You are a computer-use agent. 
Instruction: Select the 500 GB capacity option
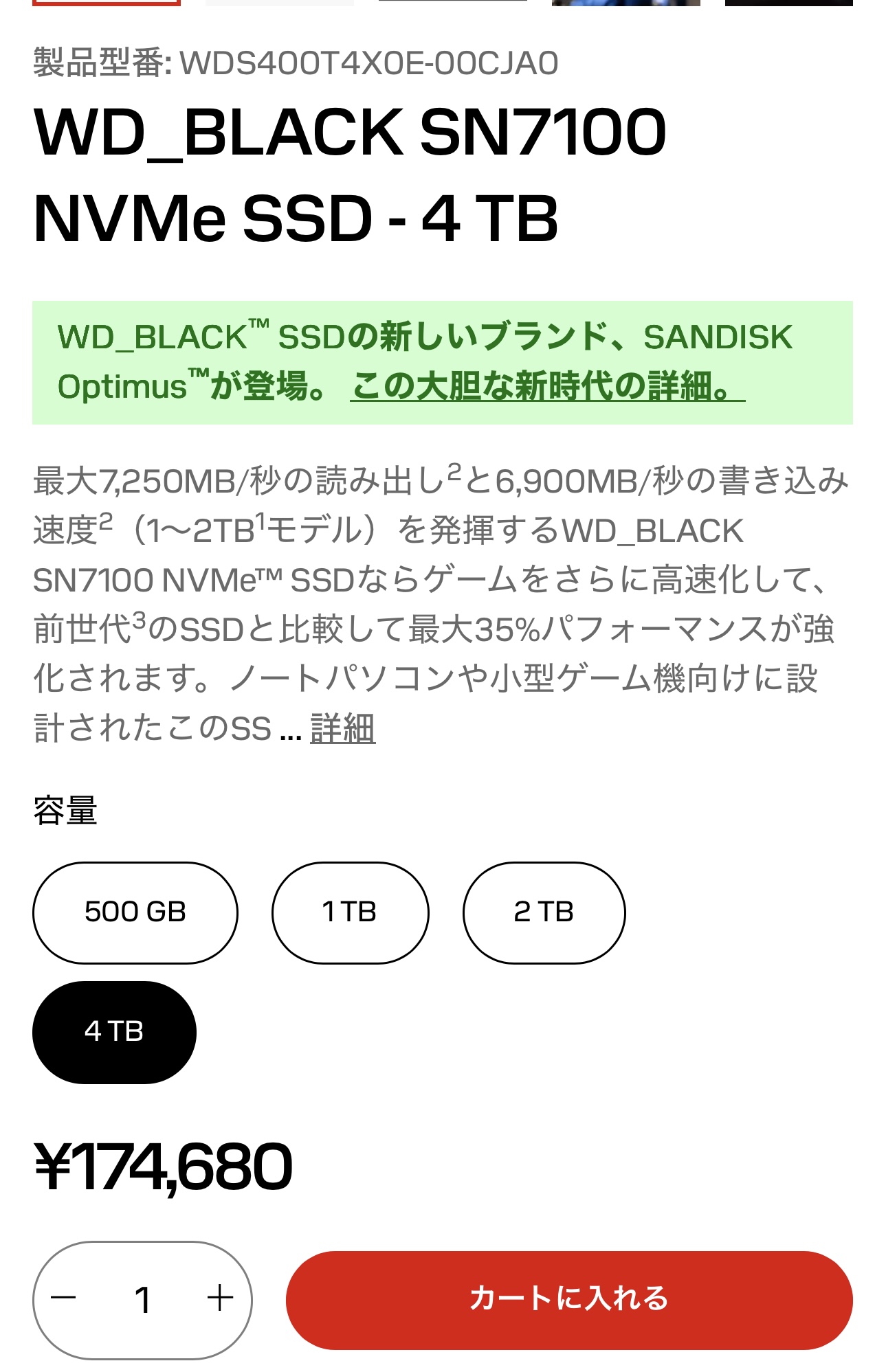pos(135,912)
